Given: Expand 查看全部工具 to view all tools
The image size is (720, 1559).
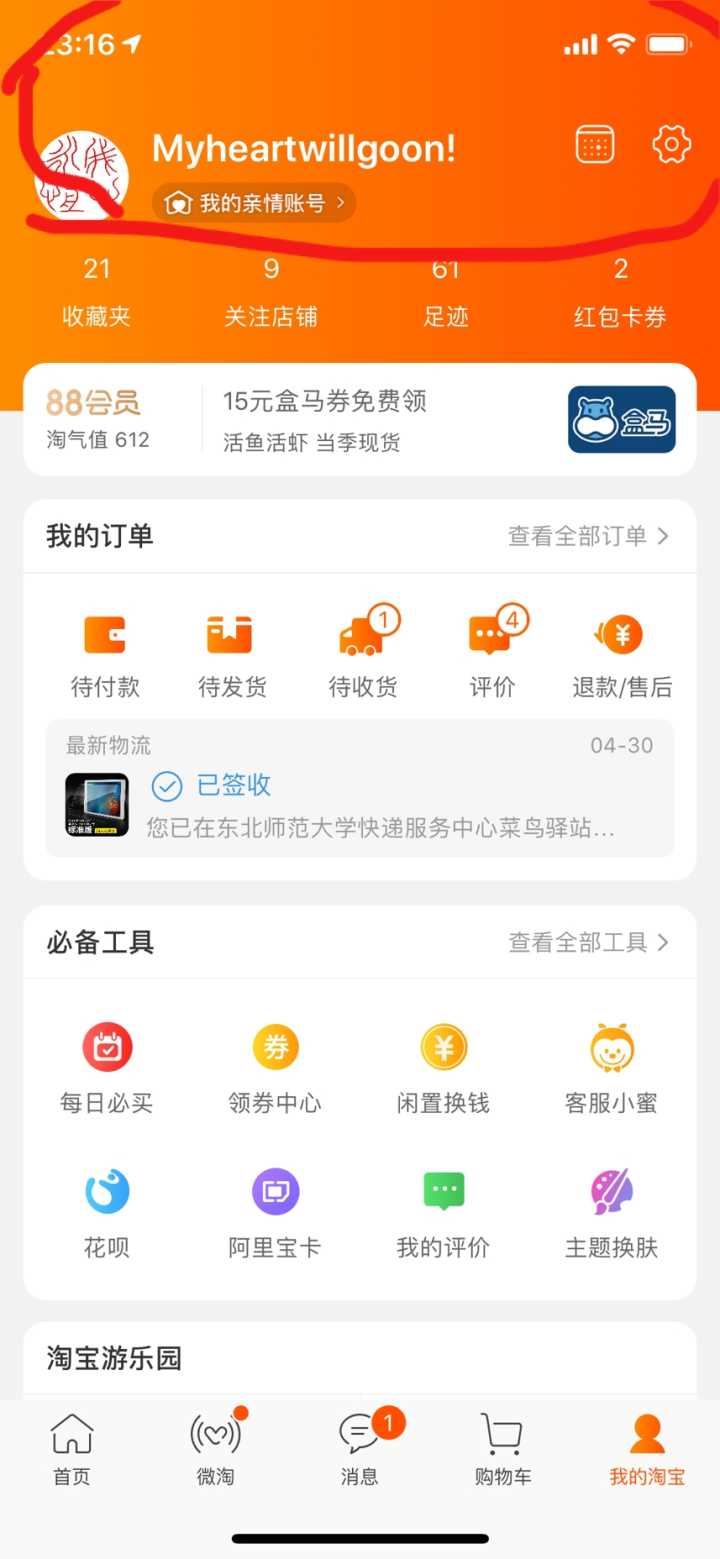Looking at the screenshot, I should pos(586,941).
